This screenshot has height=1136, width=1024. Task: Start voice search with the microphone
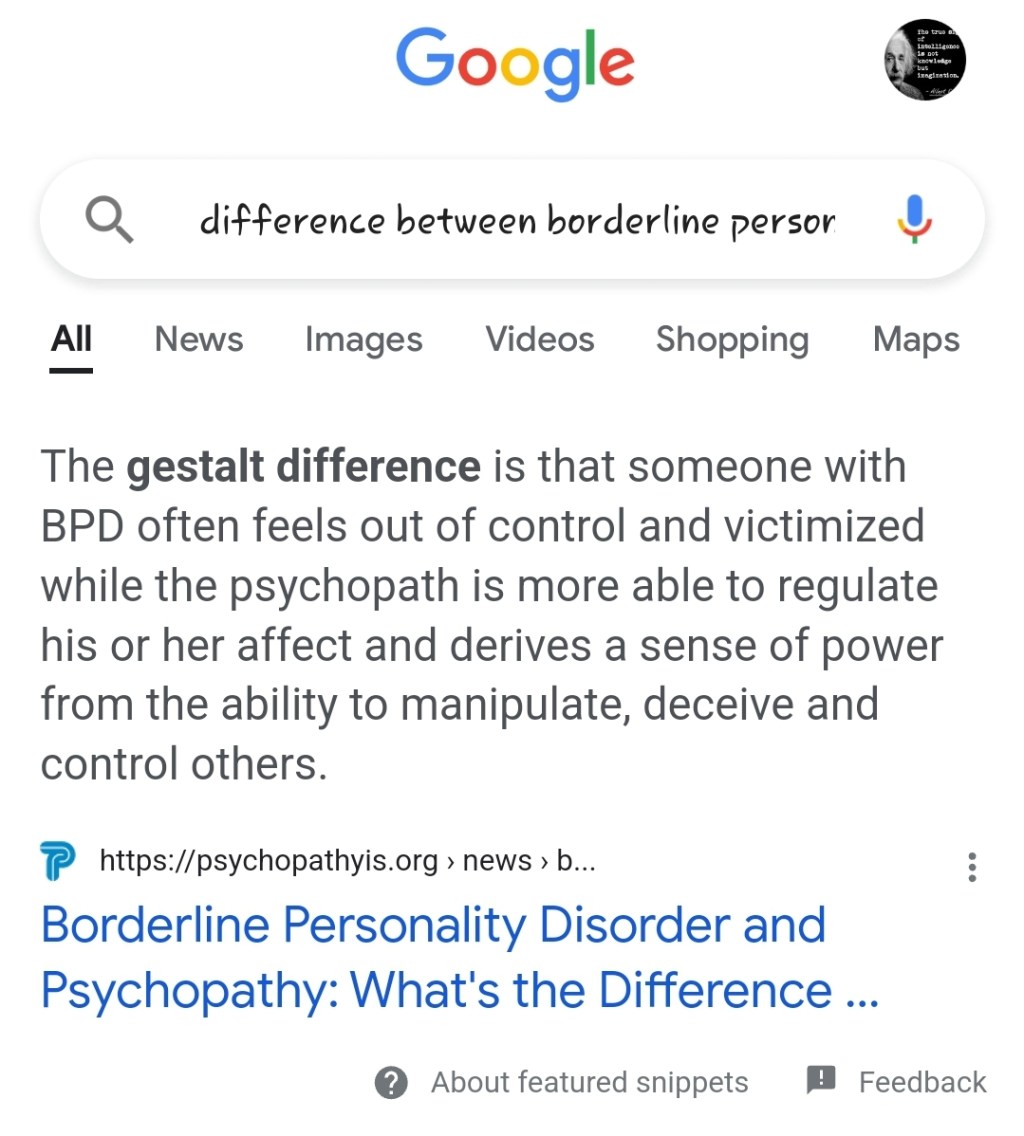[x=913, y=219]
